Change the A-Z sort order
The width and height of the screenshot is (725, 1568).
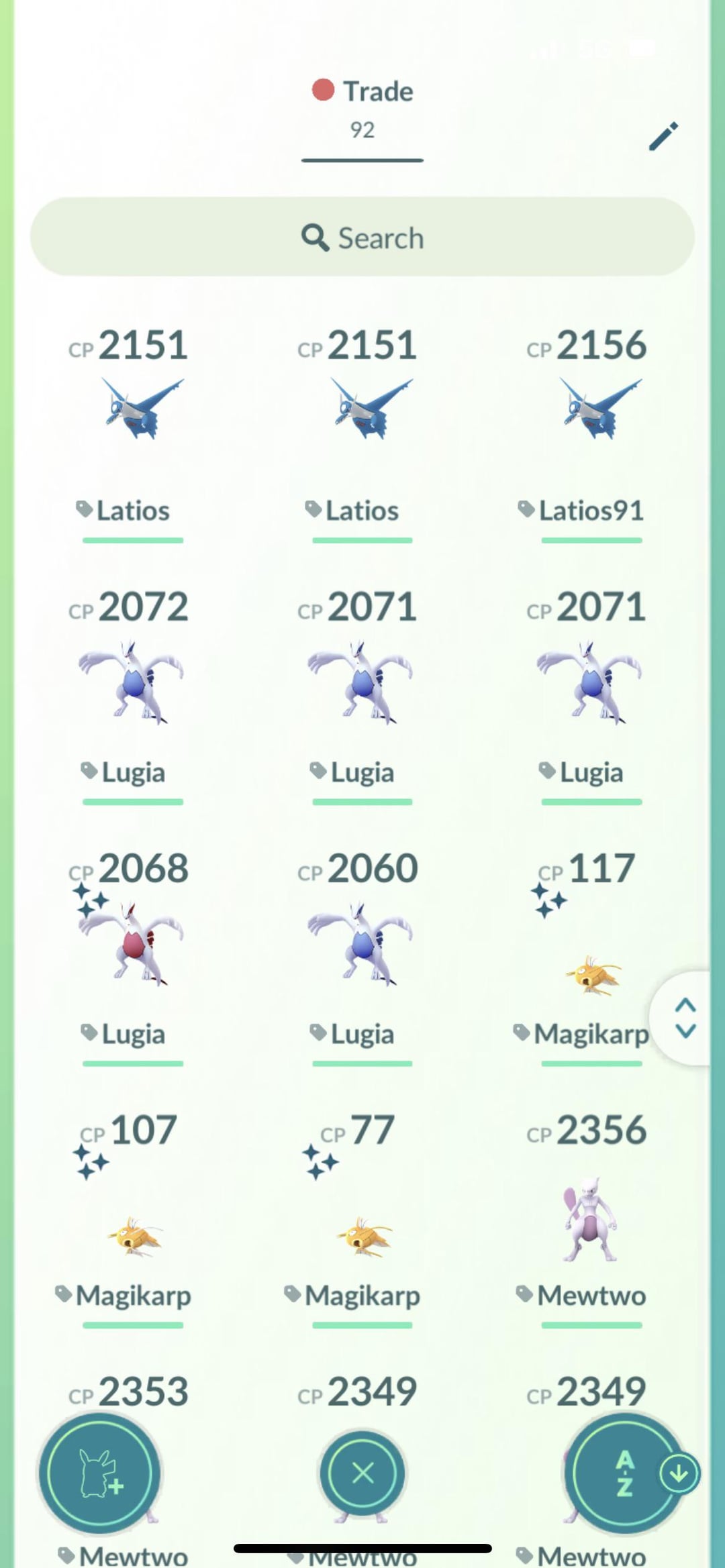(x=626, y=1473)
